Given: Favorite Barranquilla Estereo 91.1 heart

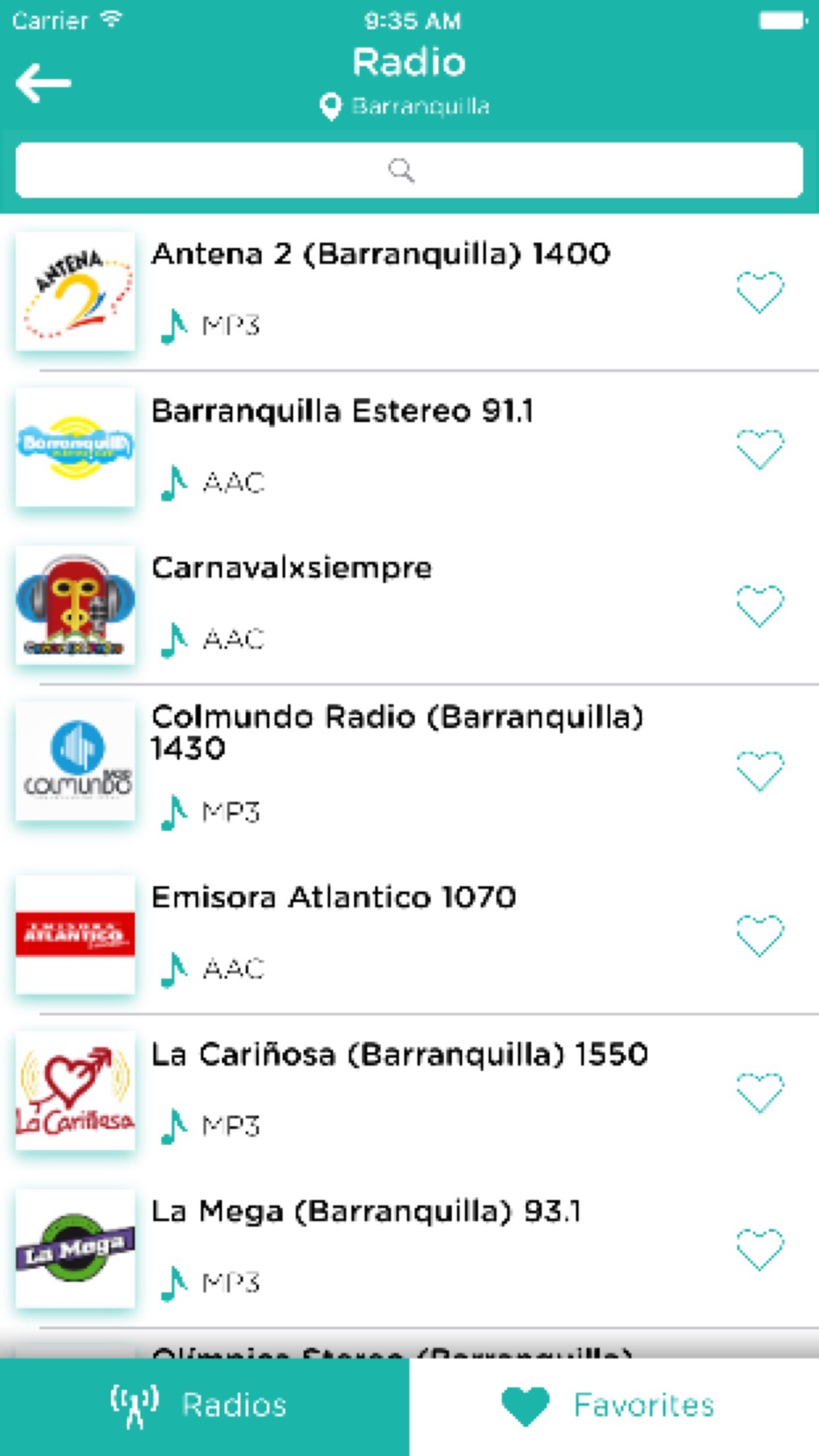Looking at the screenshot, I should pyautogui.click(x=759, y=449).
